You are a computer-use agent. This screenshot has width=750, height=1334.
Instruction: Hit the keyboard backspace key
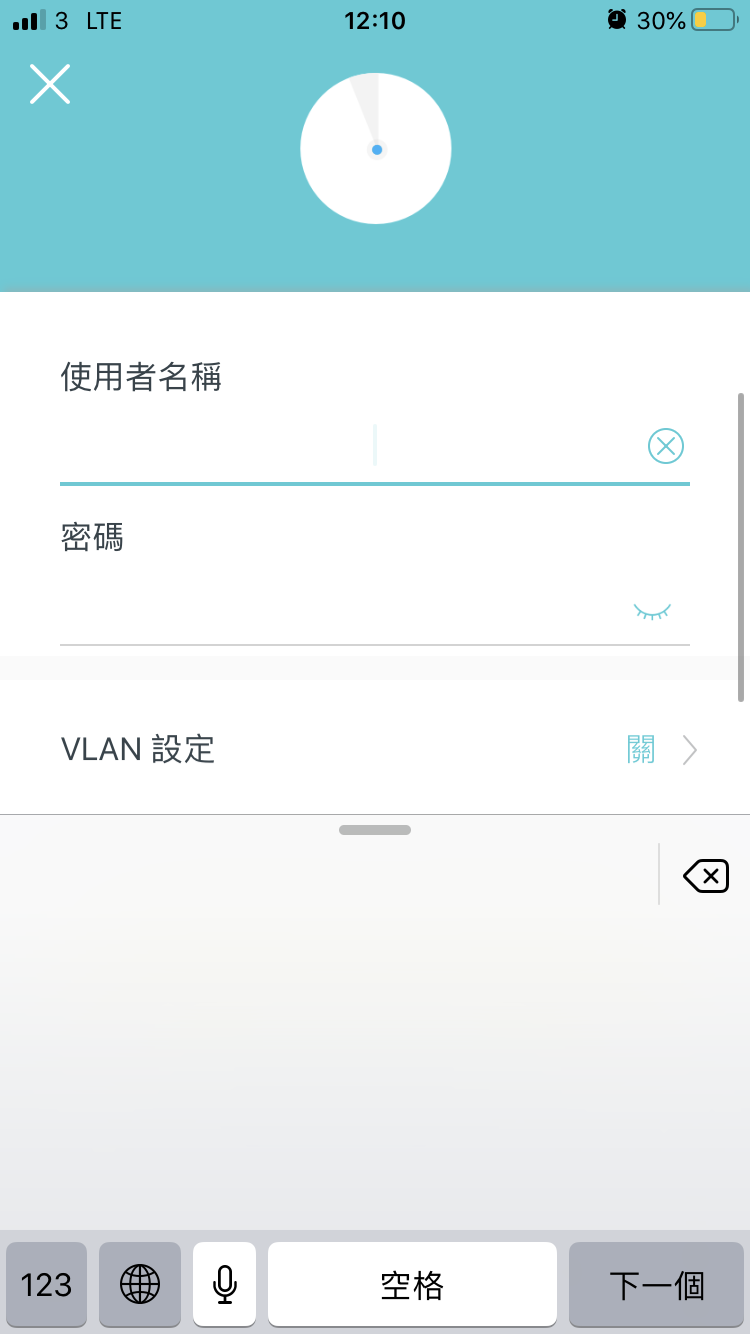click(x=706, y=876)
